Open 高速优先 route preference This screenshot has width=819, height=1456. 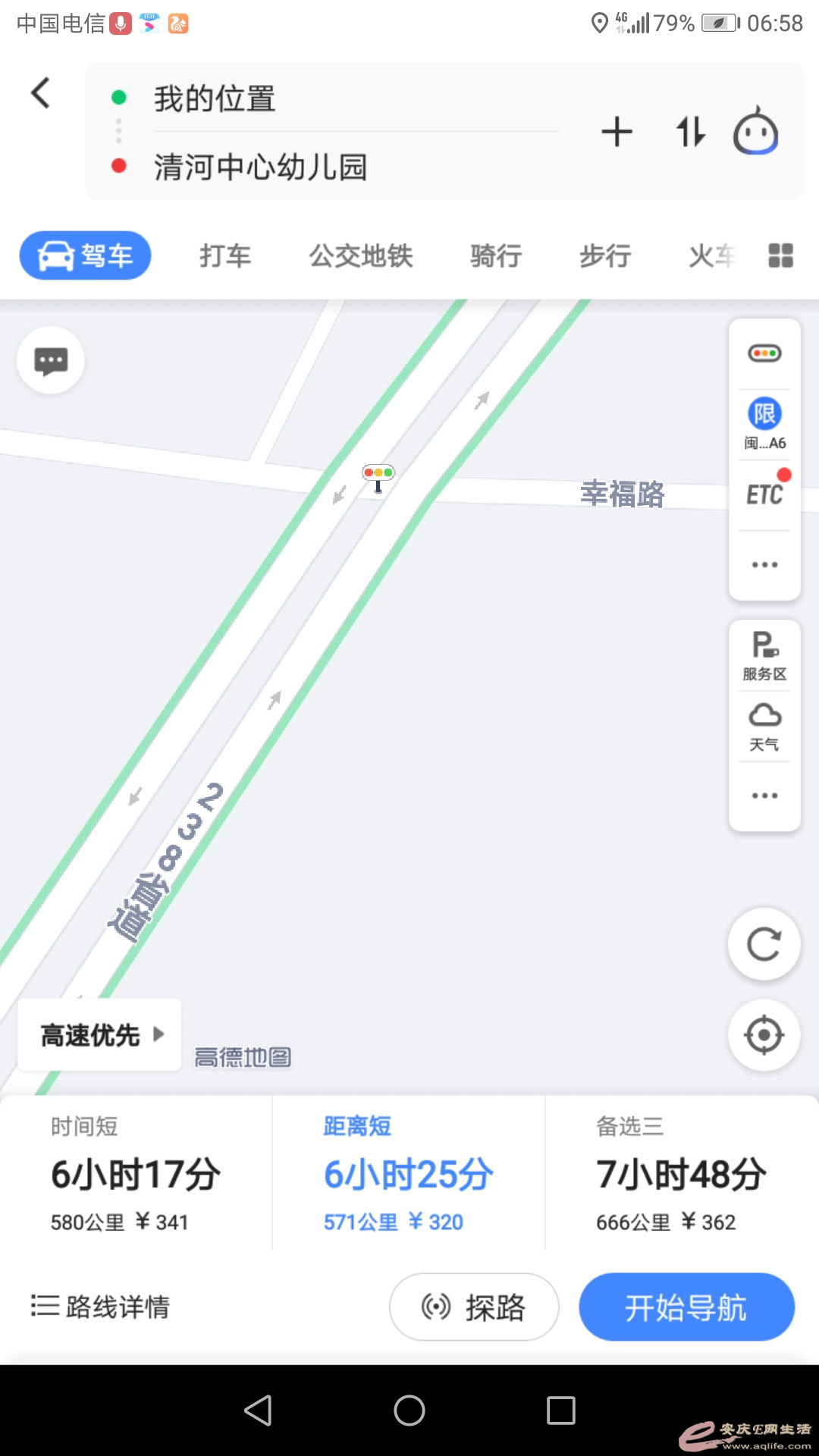(100, 1035)
